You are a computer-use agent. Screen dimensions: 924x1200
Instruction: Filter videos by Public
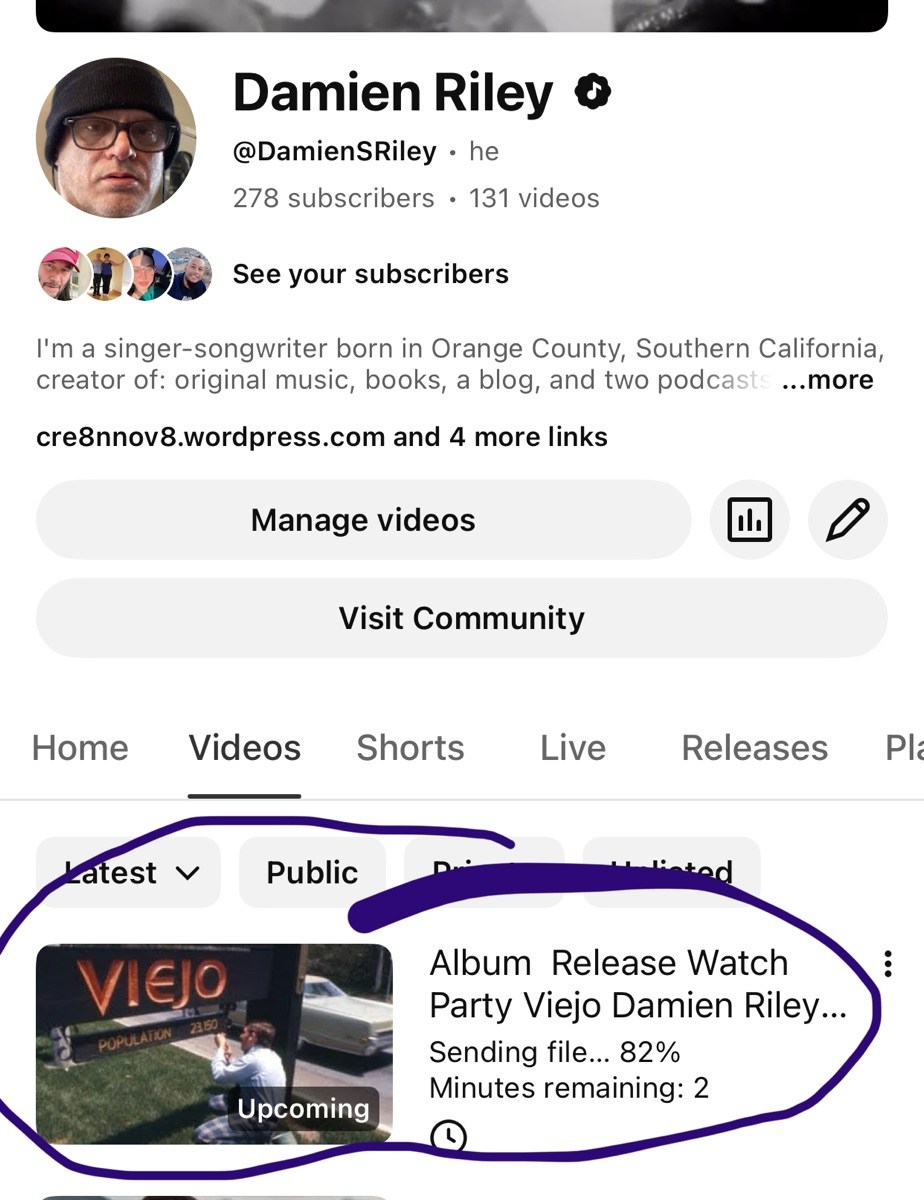click(312, 873)
